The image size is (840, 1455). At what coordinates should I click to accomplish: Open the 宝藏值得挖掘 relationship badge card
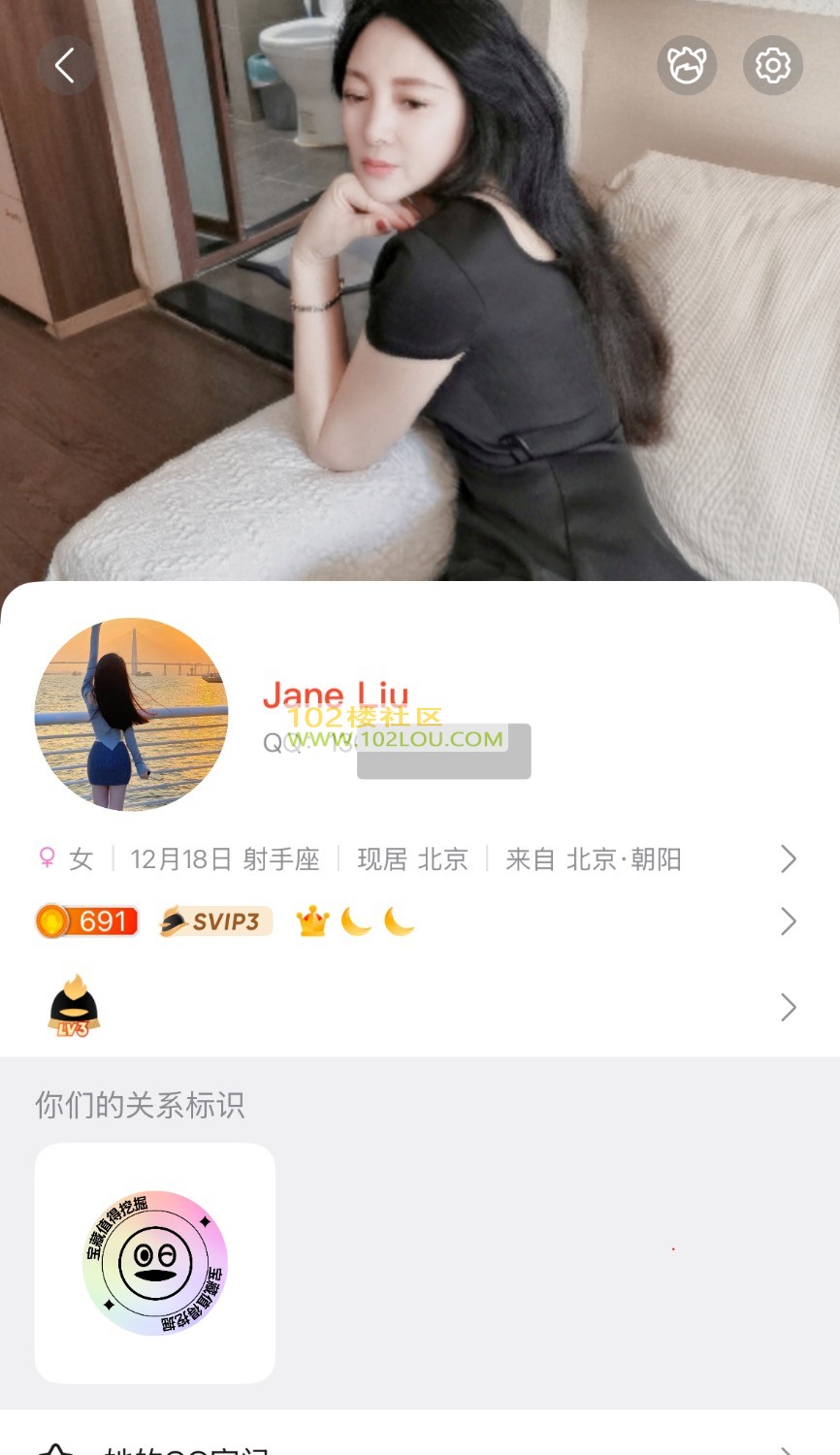155,1263
